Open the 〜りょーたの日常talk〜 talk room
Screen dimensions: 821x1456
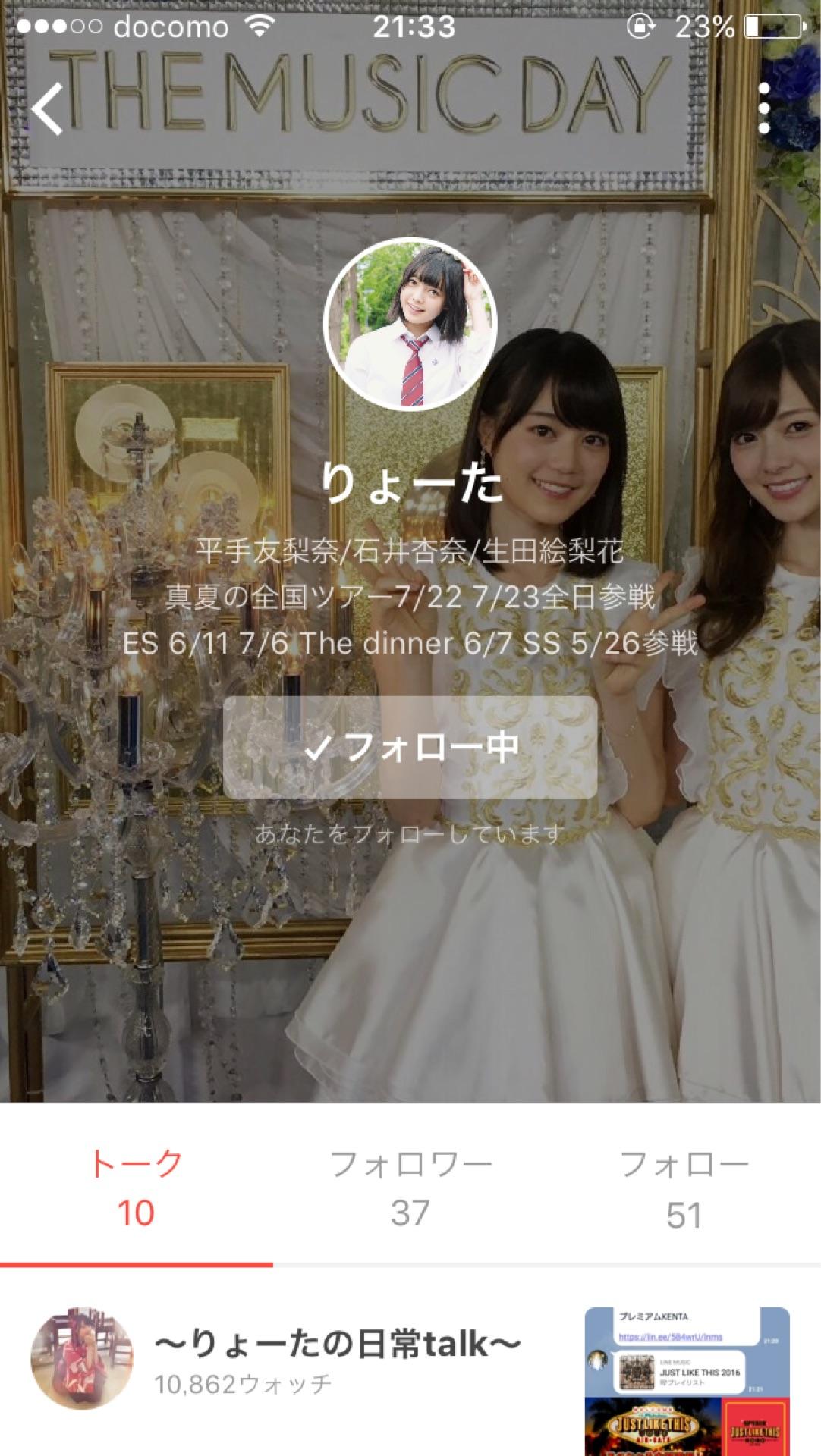click(338, 1357)
